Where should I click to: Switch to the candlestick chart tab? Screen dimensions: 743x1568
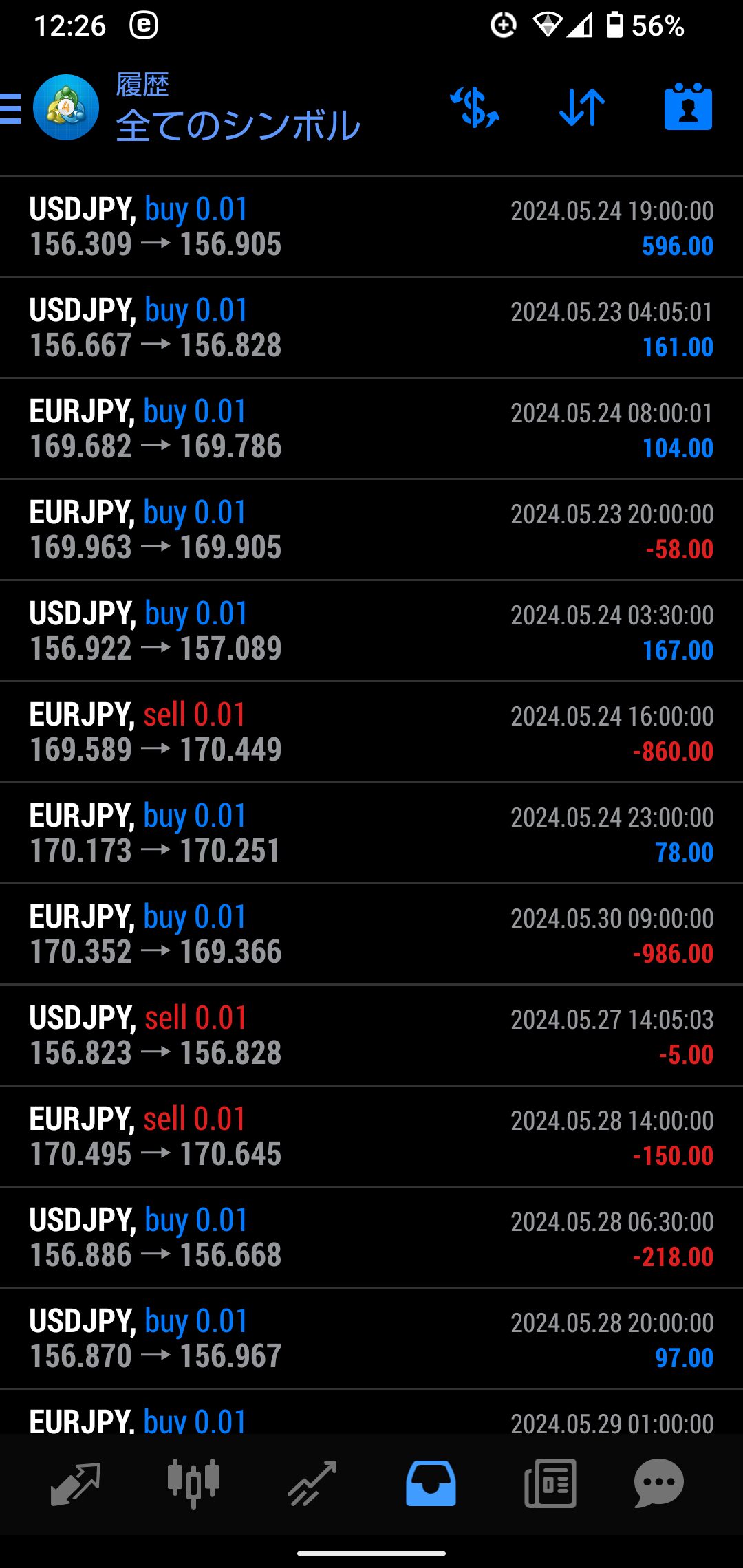coord(194,1483)
